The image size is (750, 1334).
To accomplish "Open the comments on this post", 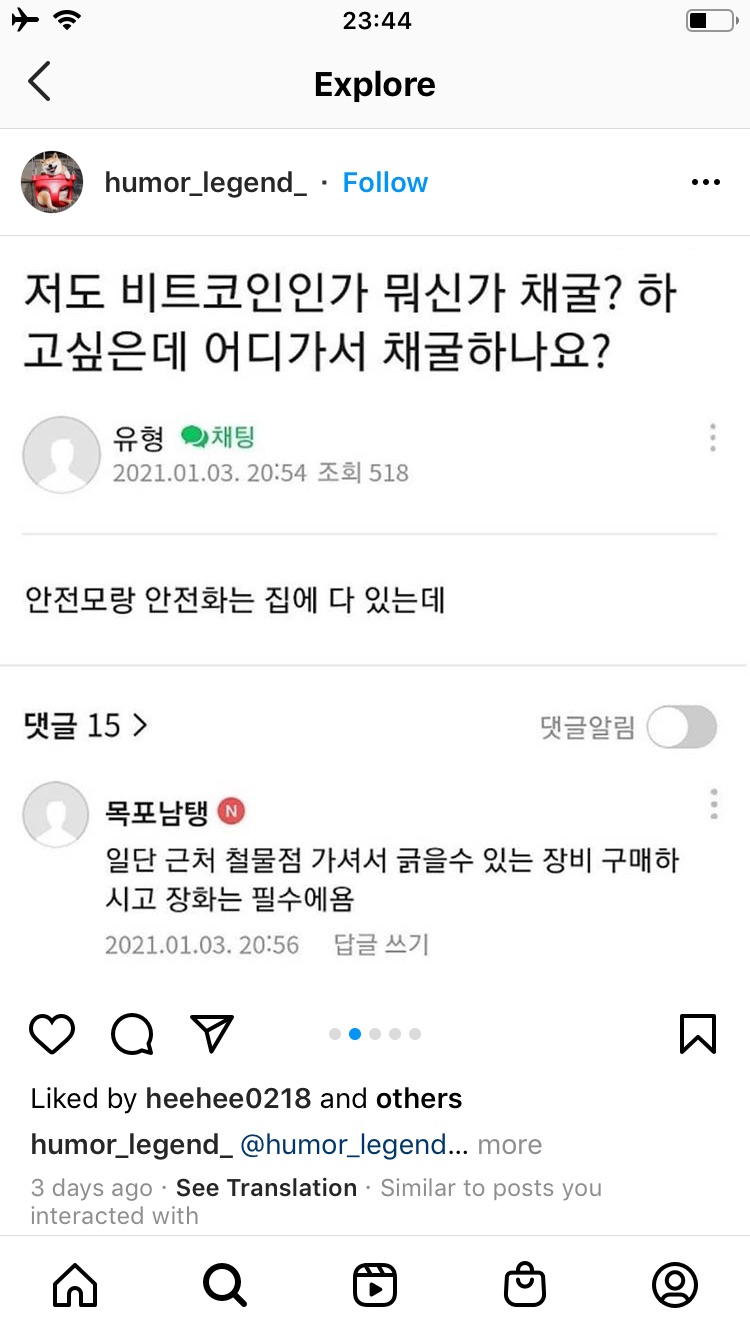I will point(132,1034).
